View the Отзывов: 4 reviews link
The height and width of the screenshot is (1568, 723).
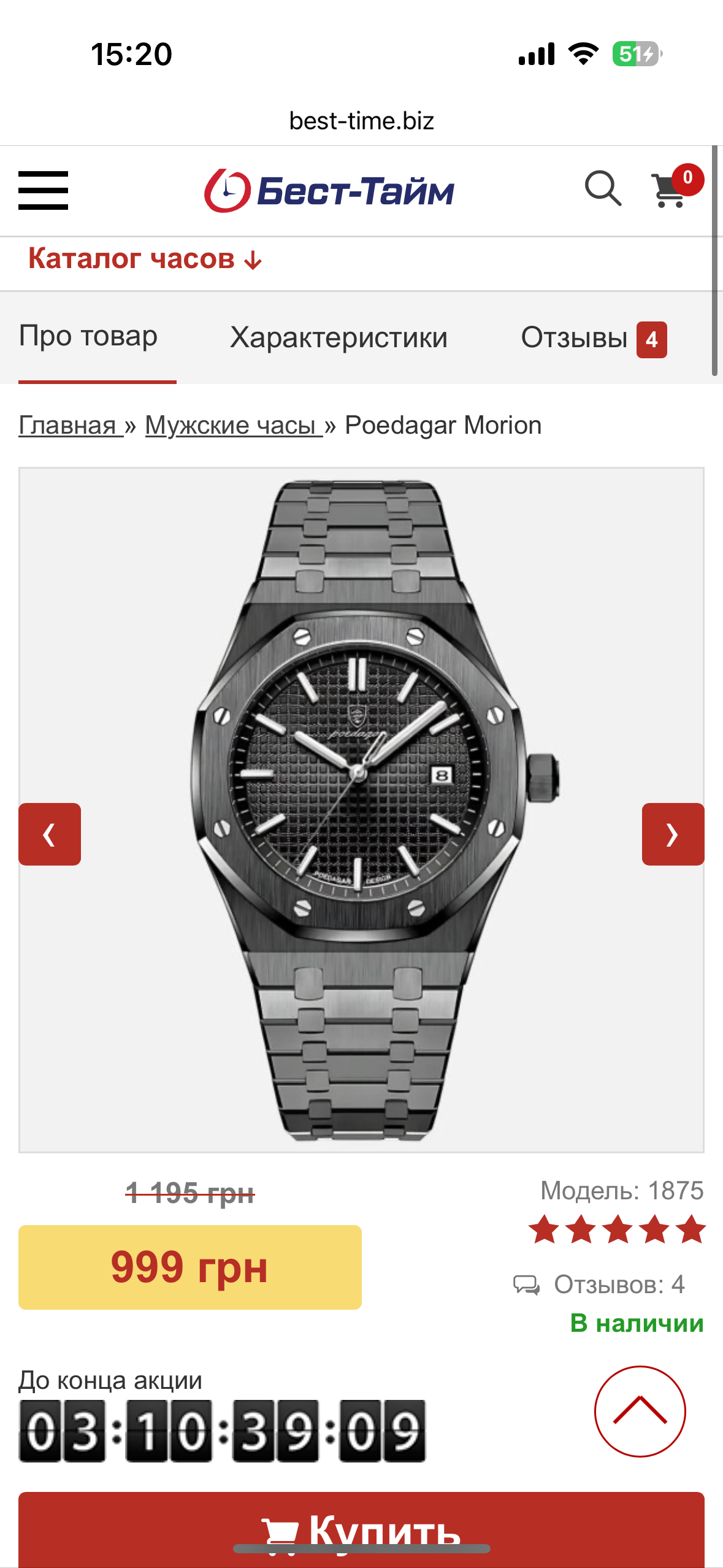(618, 1284)
